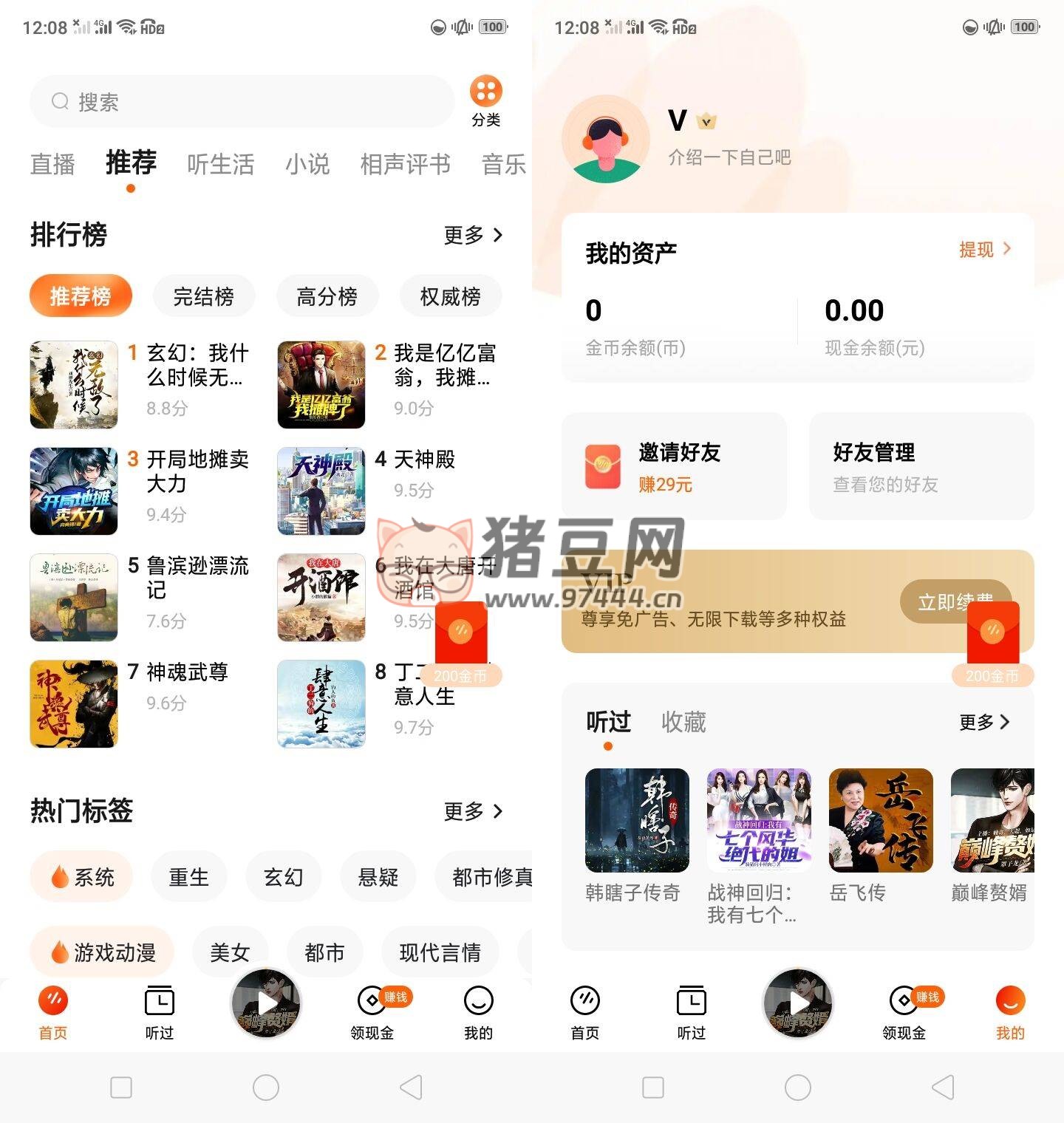Open the 邀请好友 invite card

click(x=674, y=466)
